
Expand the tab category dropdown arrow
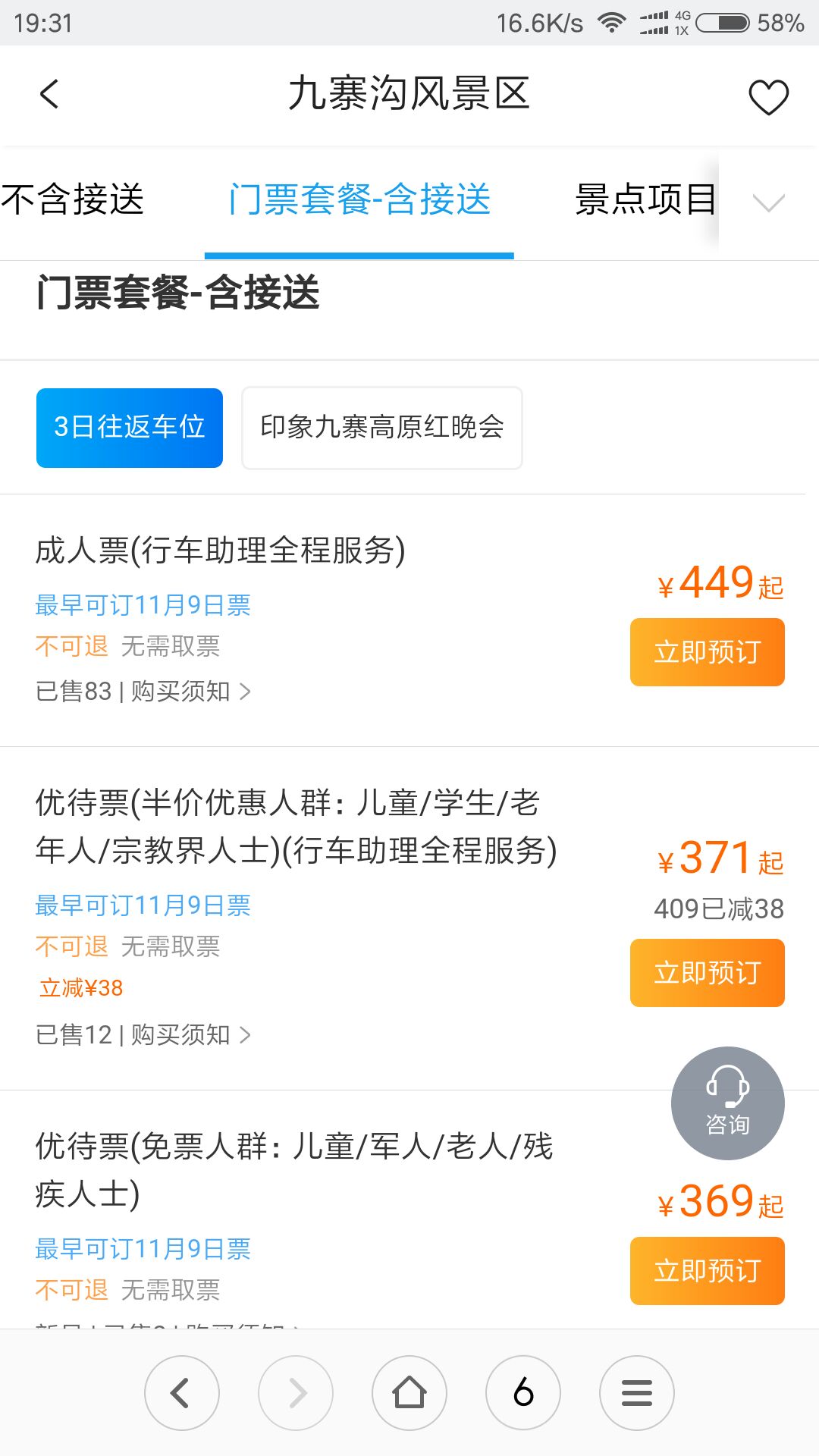pyautogui.click(x=768, y=203)
